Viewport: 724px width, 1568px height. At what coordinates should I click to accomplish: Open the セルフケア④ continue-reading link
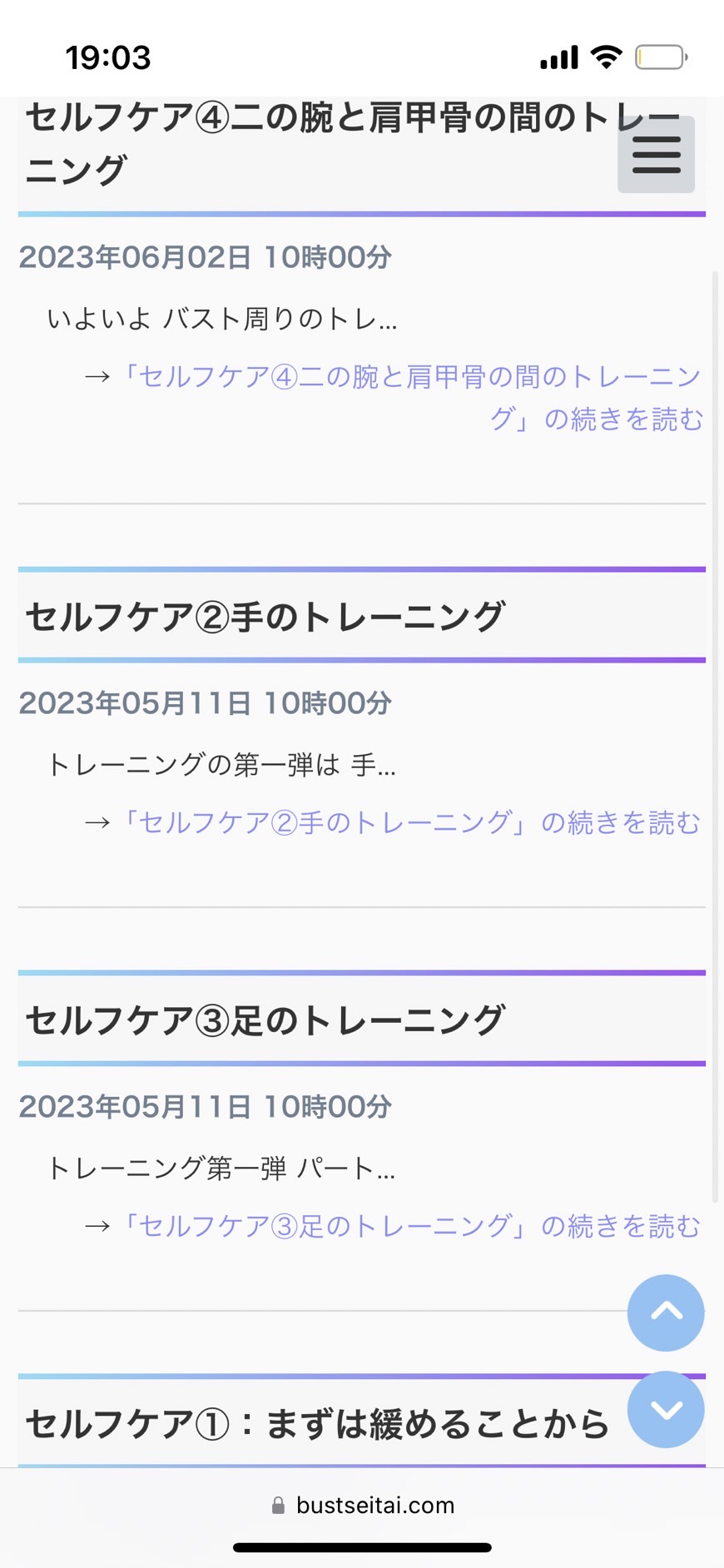tap(413, 398)
